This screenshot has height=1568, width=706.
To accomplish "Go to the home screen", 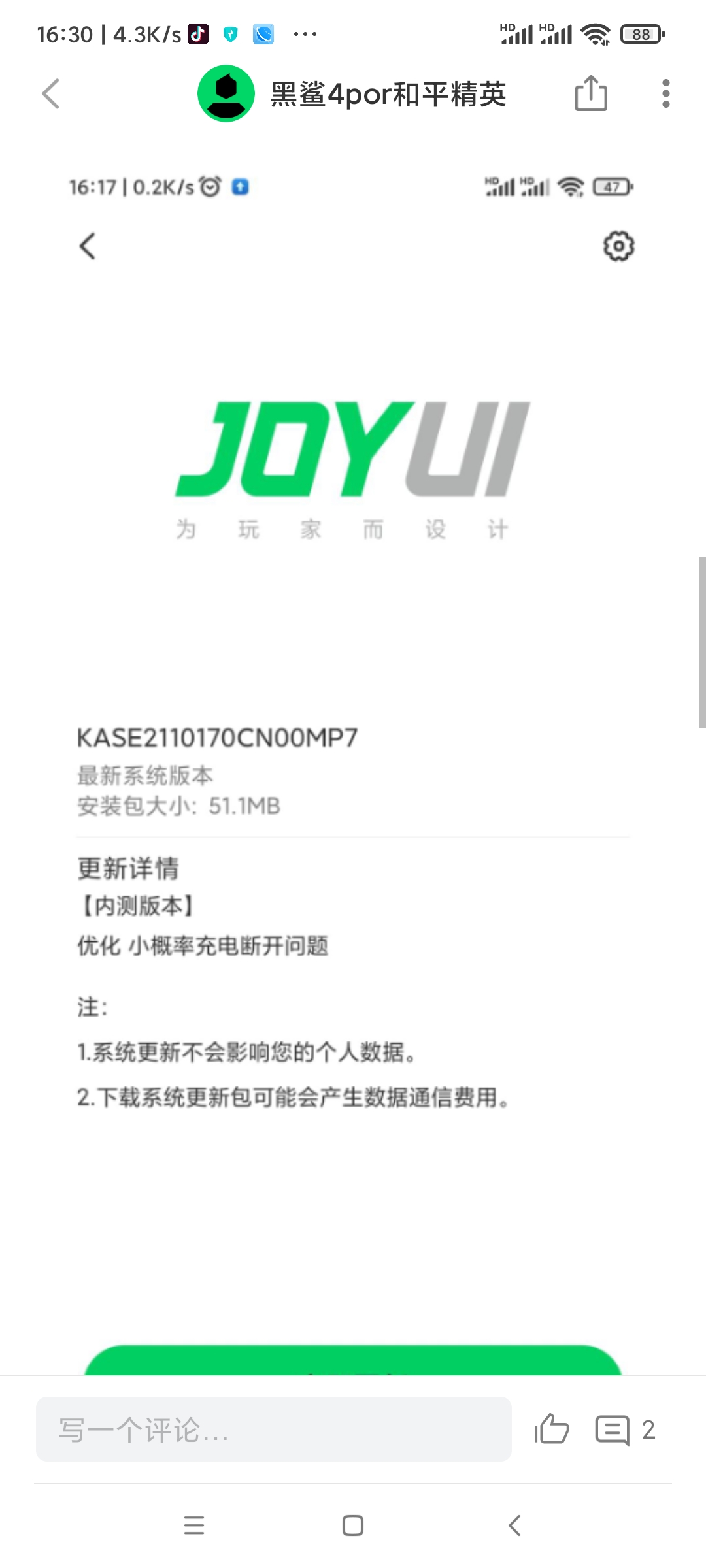I will point(353,1526).
